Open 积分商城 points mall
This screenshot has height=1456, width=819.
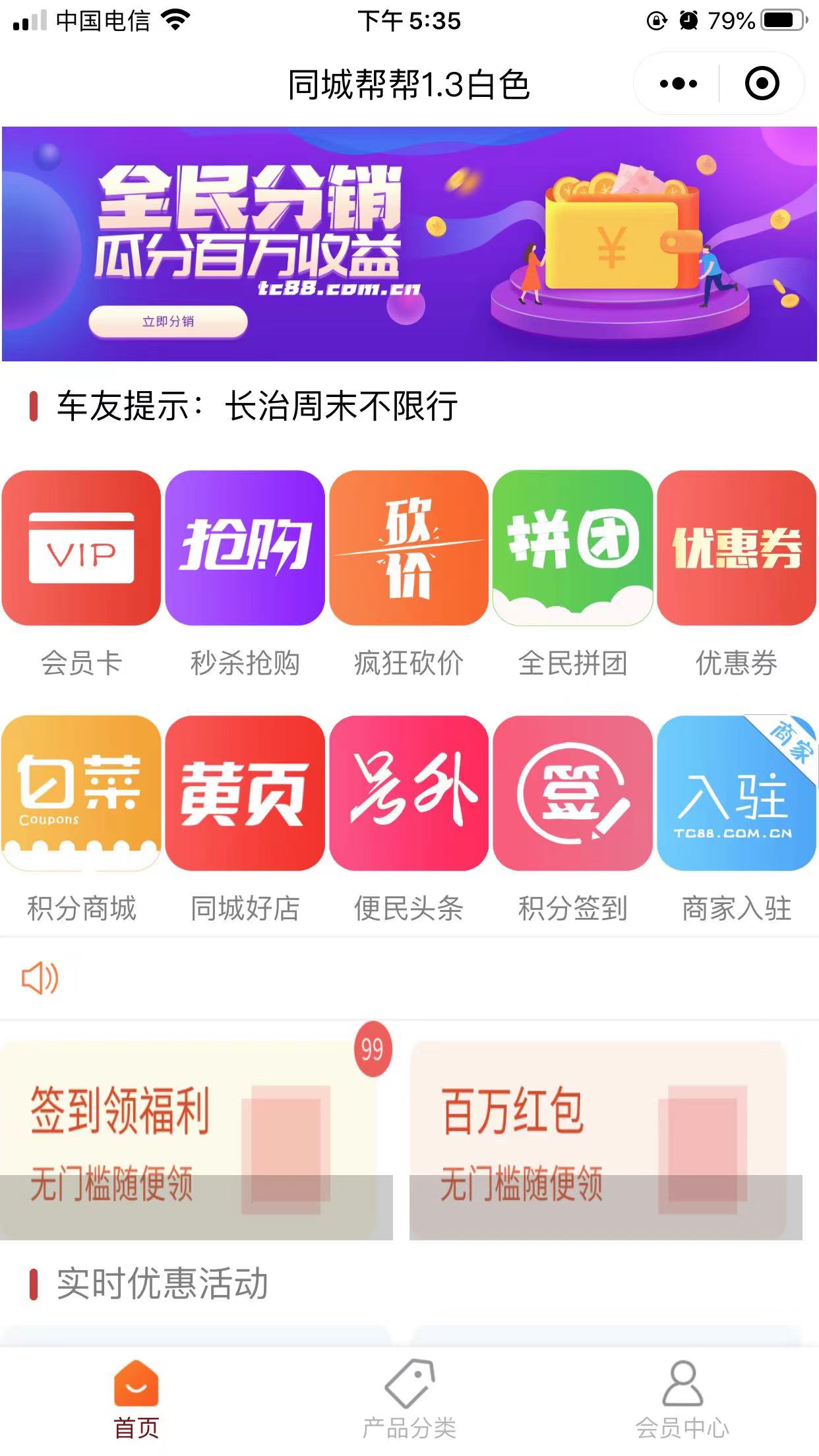(x=81, y=794)
